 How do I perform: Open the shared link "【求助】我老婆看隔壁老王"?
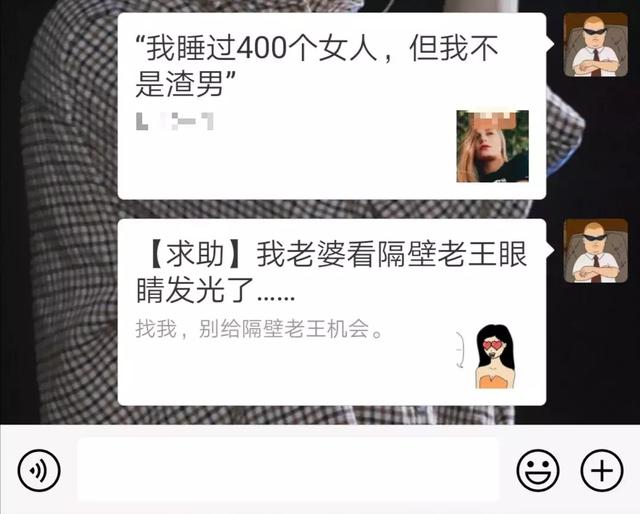pyautogui.click(x=330, y=312)
